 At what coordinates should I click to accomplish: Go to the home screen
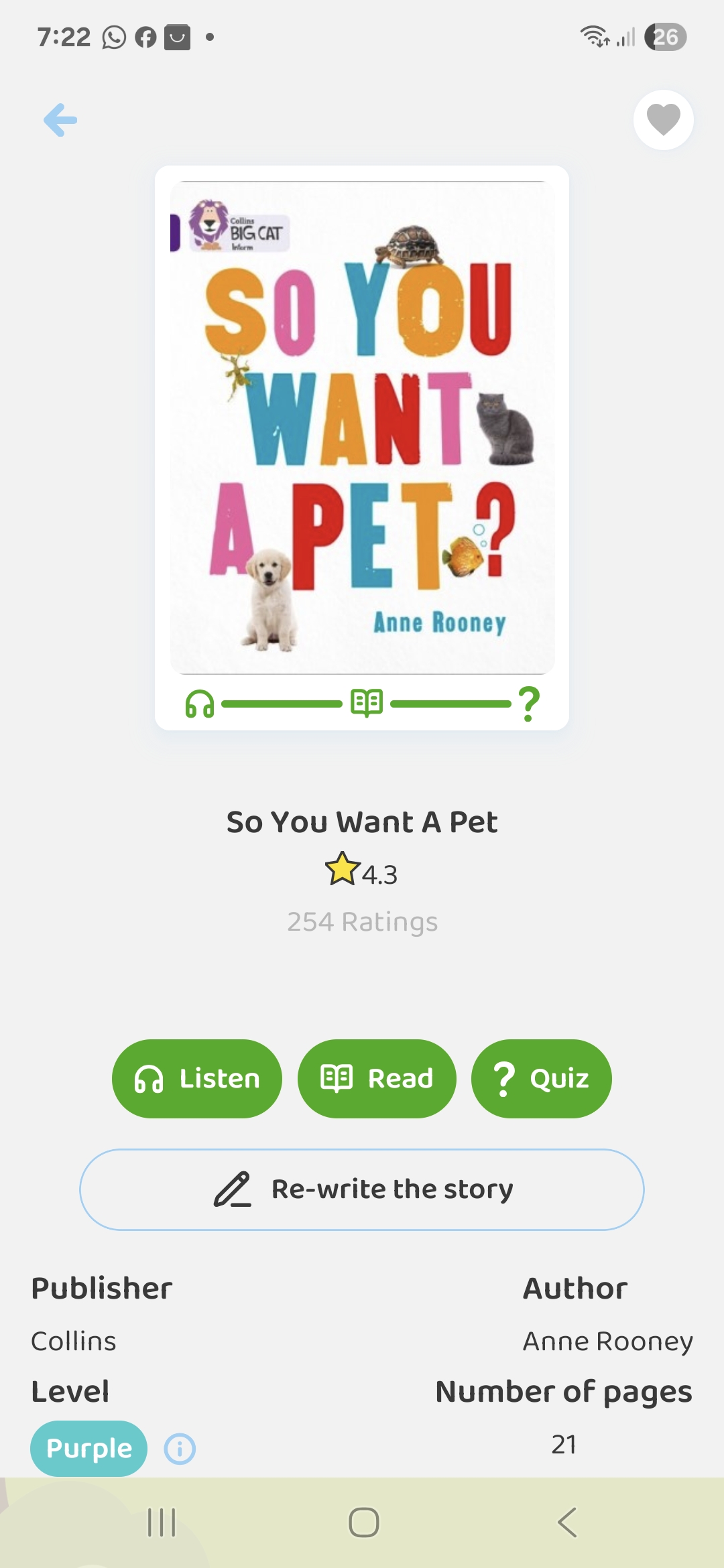[x=363, y=1522]
